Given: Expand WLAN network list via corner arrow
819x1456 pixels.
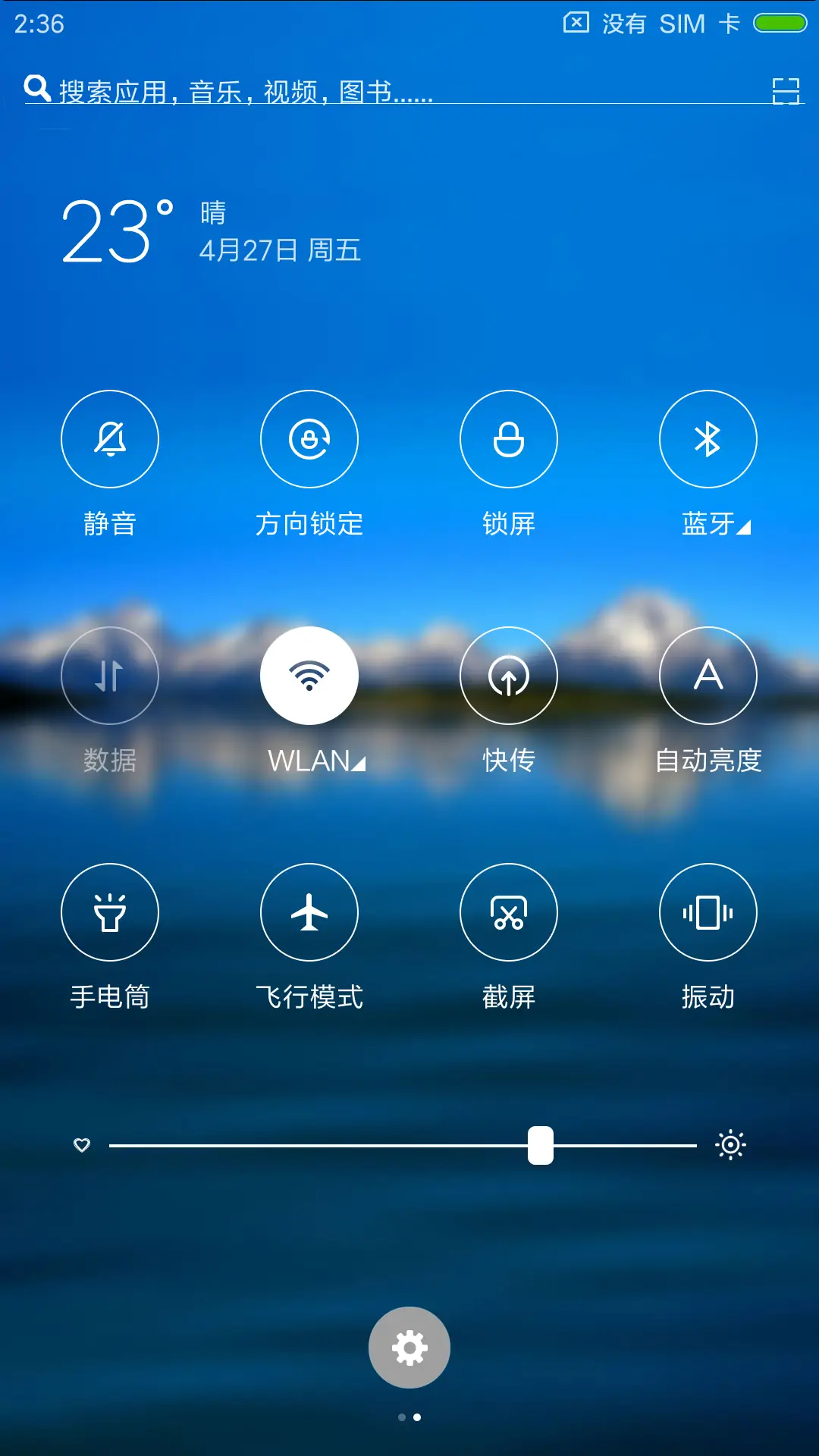Looking at the screenshot, I should click(359, 765).
